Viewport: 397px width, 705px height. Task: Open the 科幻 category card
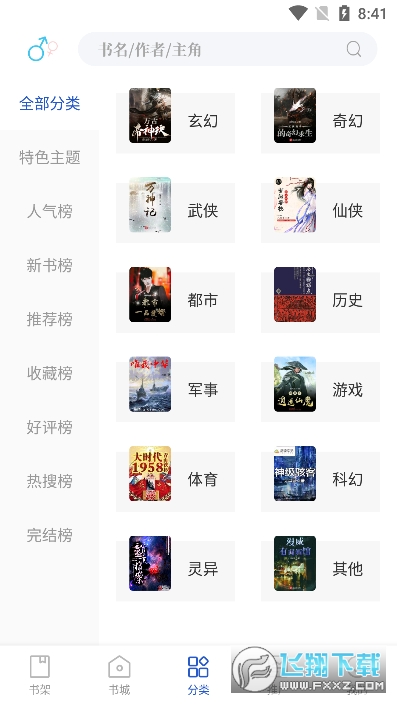point(320,478)
